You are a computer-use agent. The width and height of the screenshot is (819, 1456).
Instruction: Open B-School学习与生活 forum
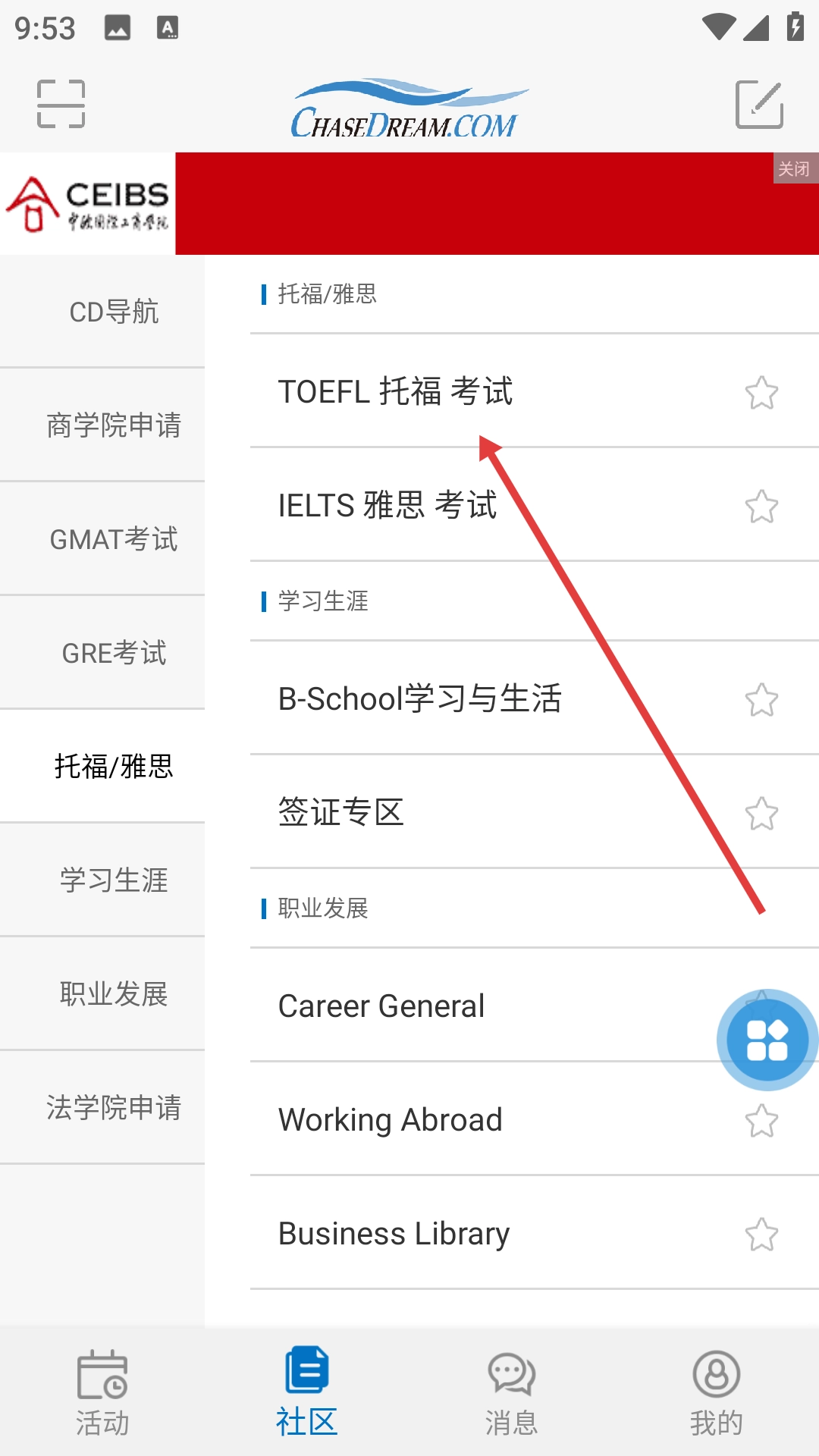pyautogui.click(x=419, y=698)
